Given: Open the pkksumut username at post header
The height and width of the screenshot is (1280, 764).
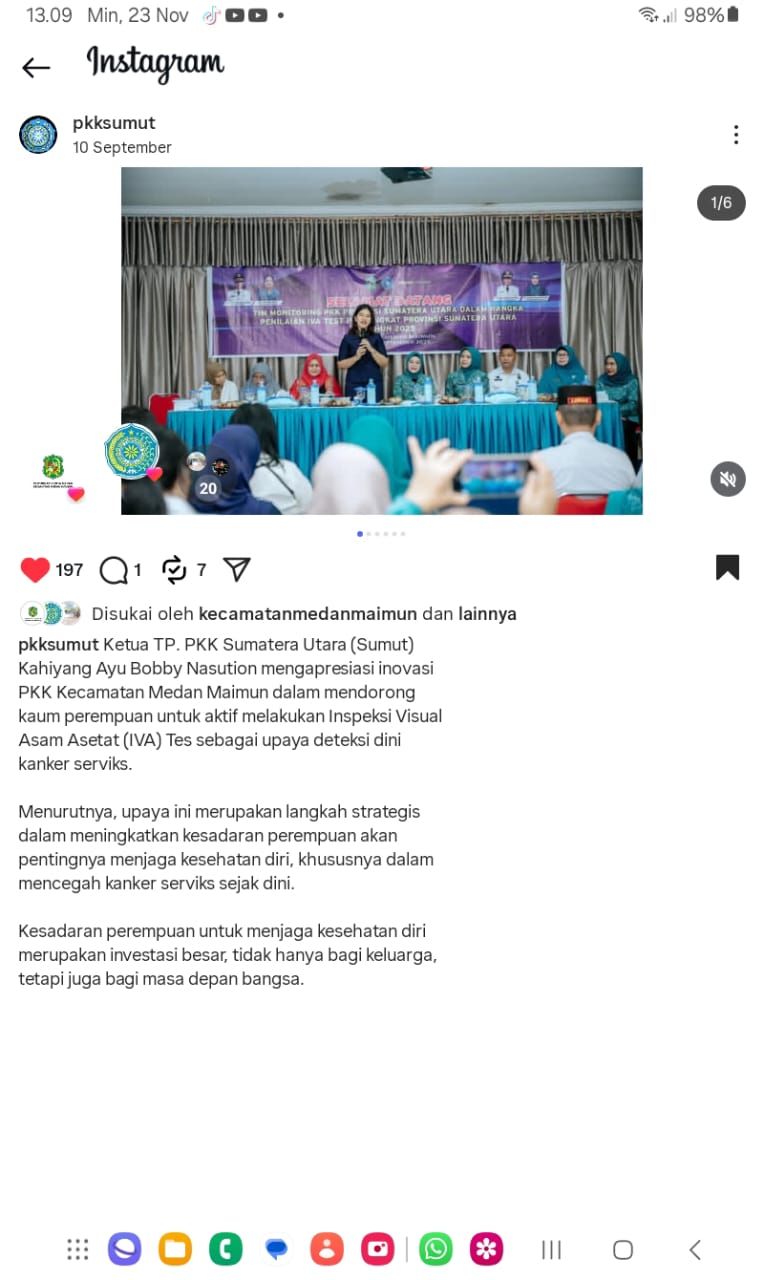Looking at the screenshot, I should tap(114, 123).
